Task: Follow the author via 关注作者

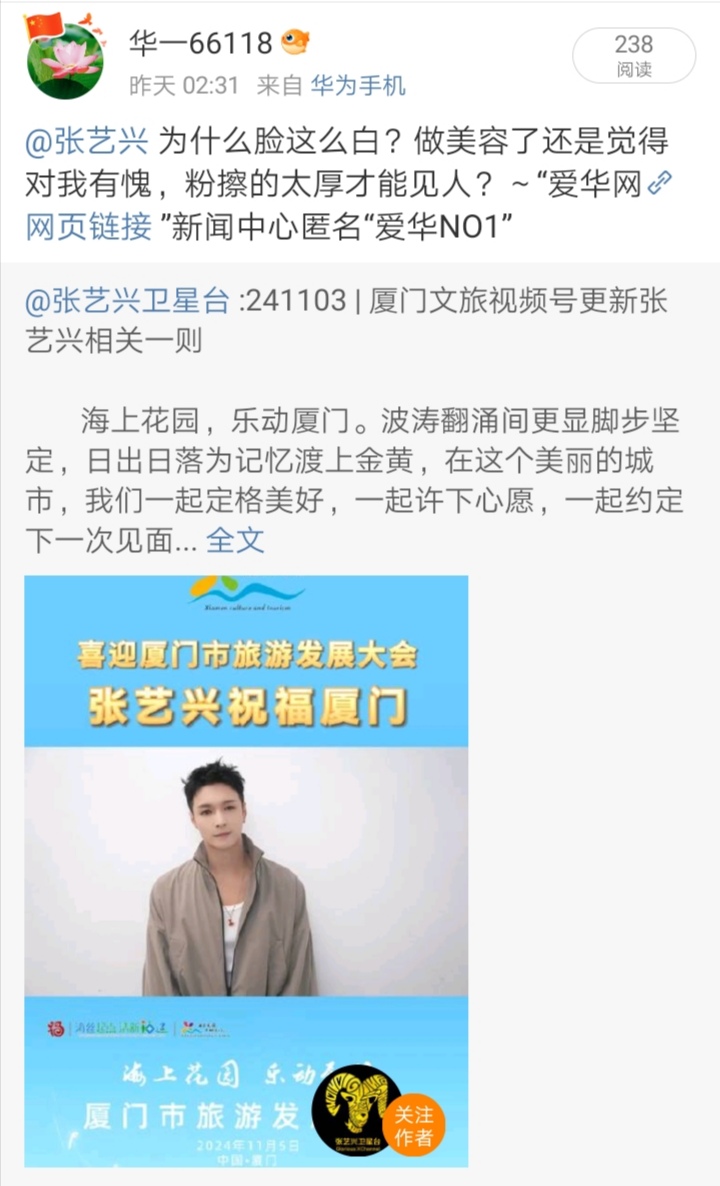Action: coord(413,1125)
